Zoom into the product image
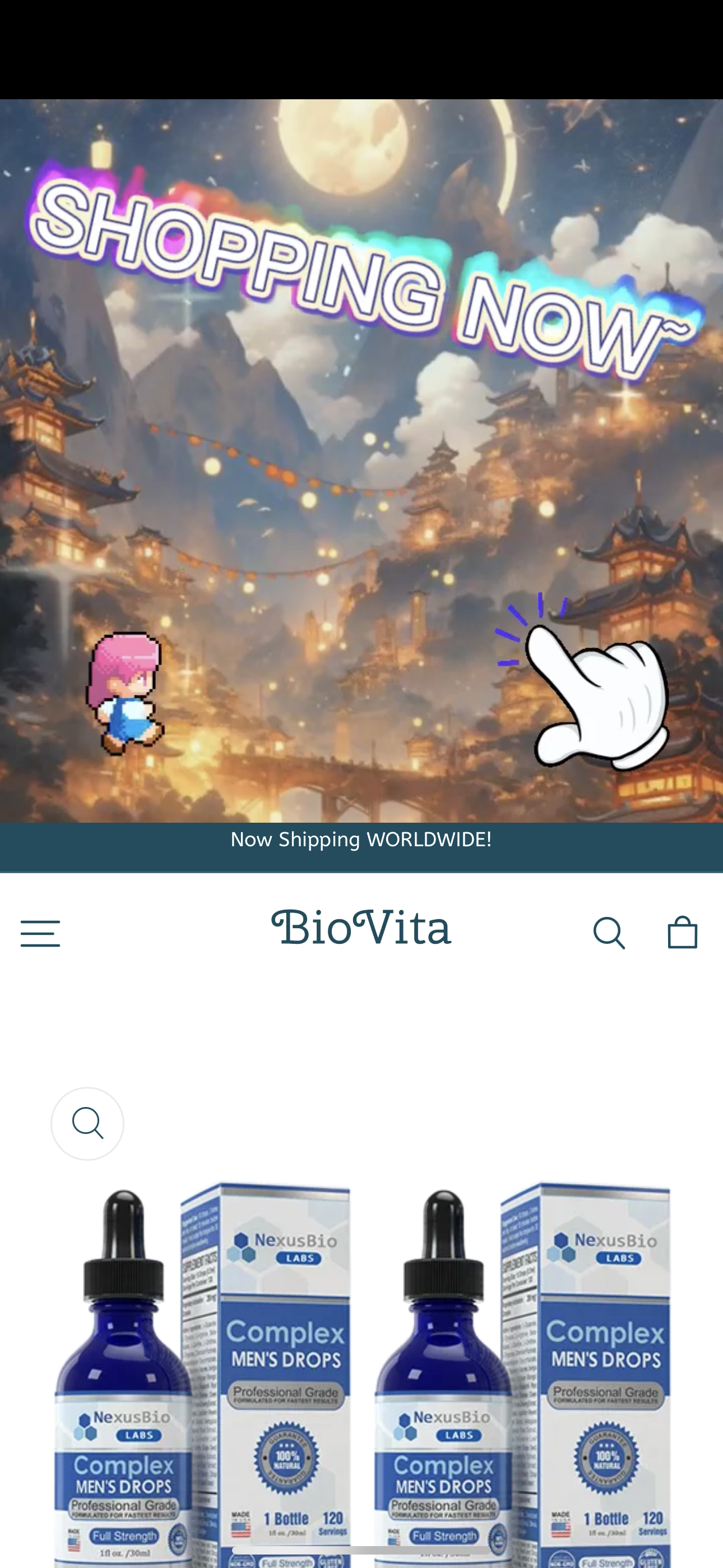This screenshot has width=723, height=1568. pos(87,1124)
